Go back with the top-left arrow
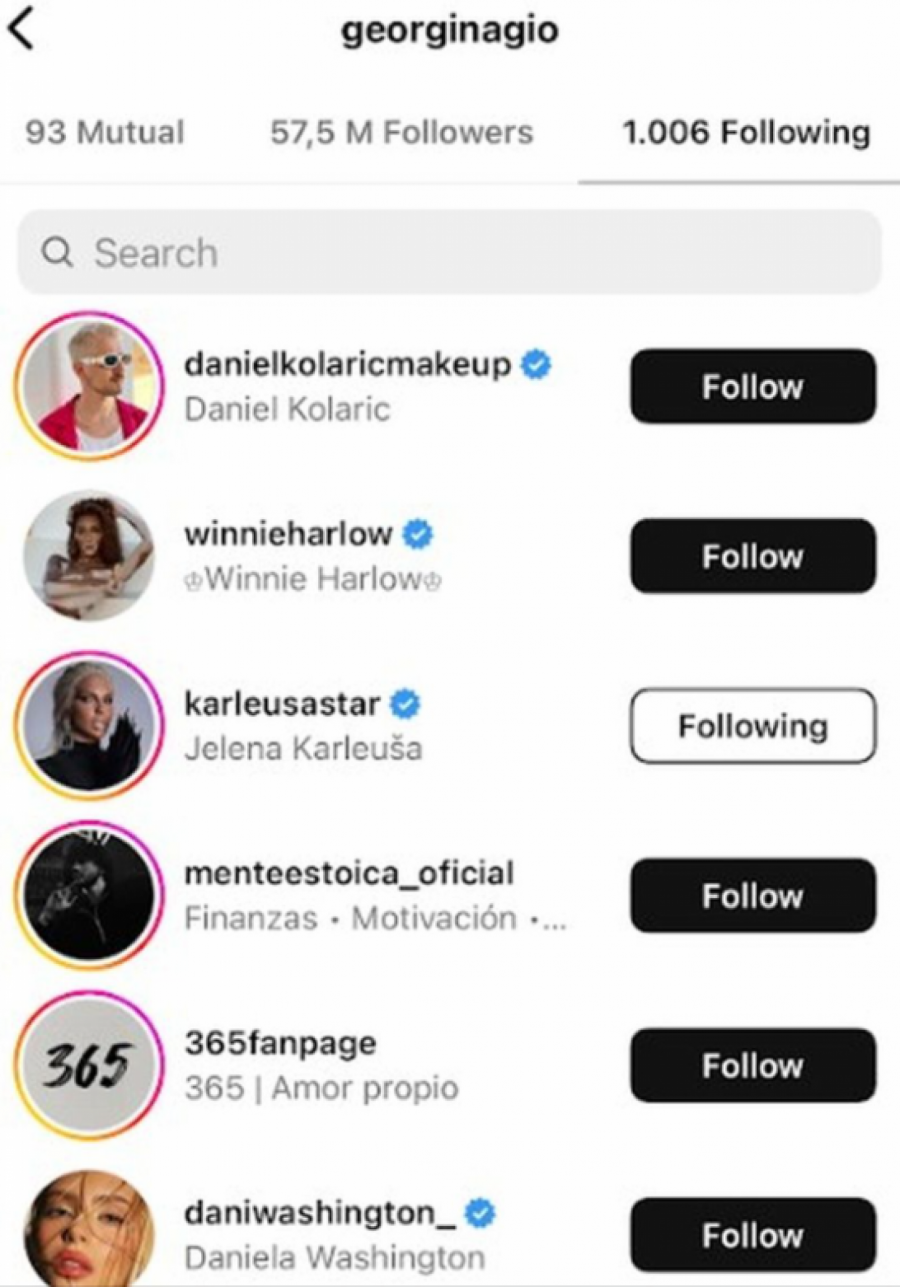The image size is (900, 1287). click(22, 30)
